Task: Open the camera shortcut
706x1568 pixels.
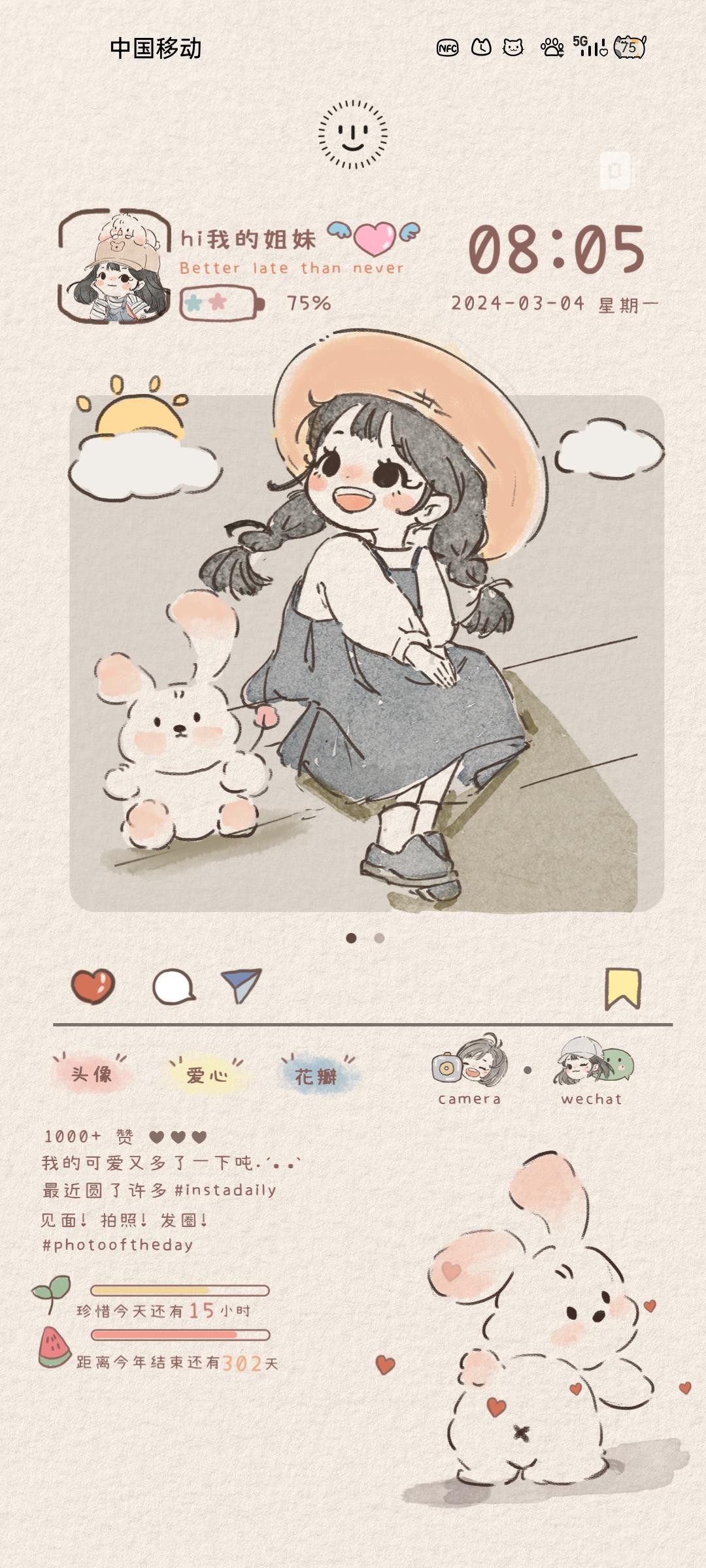Action: [469, 1069]
